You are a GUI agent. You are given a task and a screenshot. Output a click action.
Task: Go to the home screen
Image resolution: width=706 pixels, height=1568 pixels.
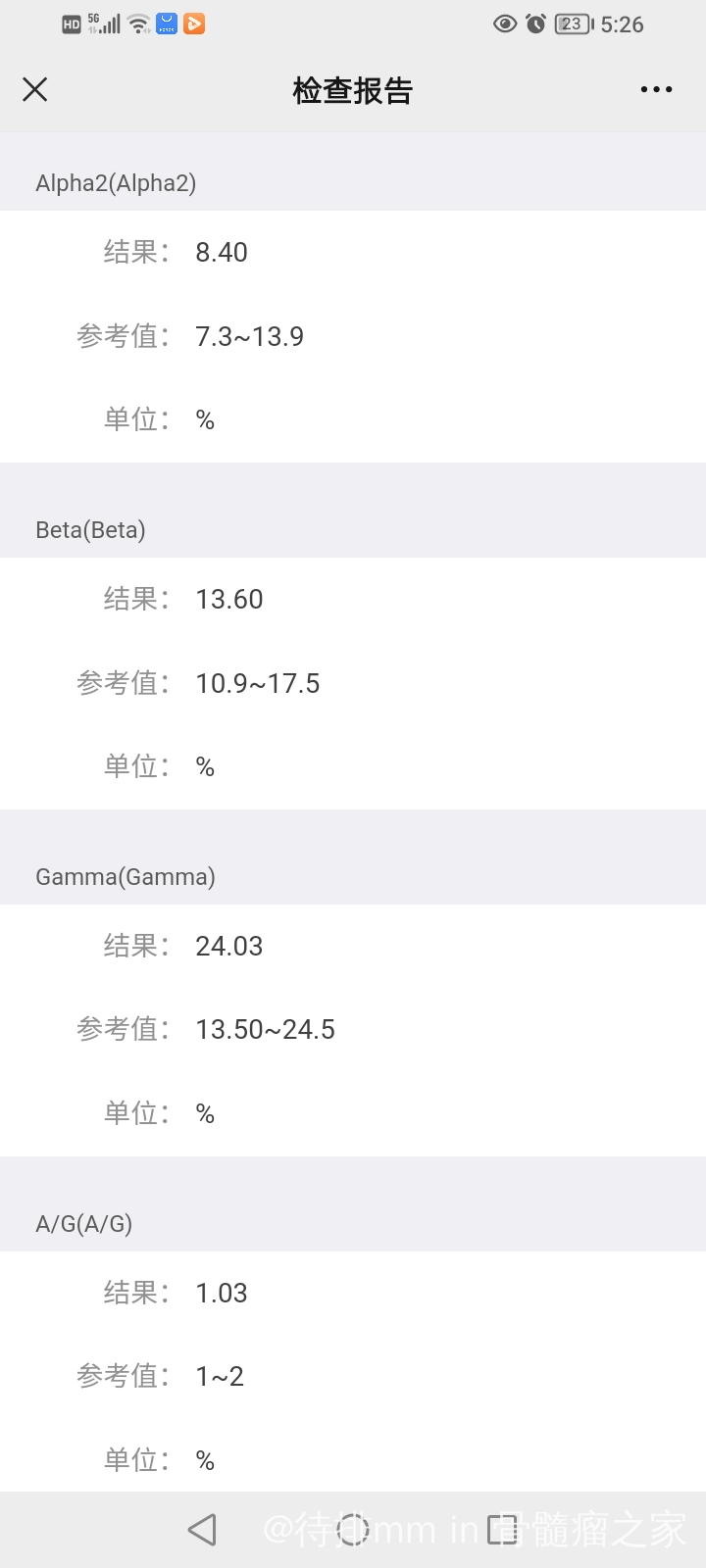(x=353, y=1529)
